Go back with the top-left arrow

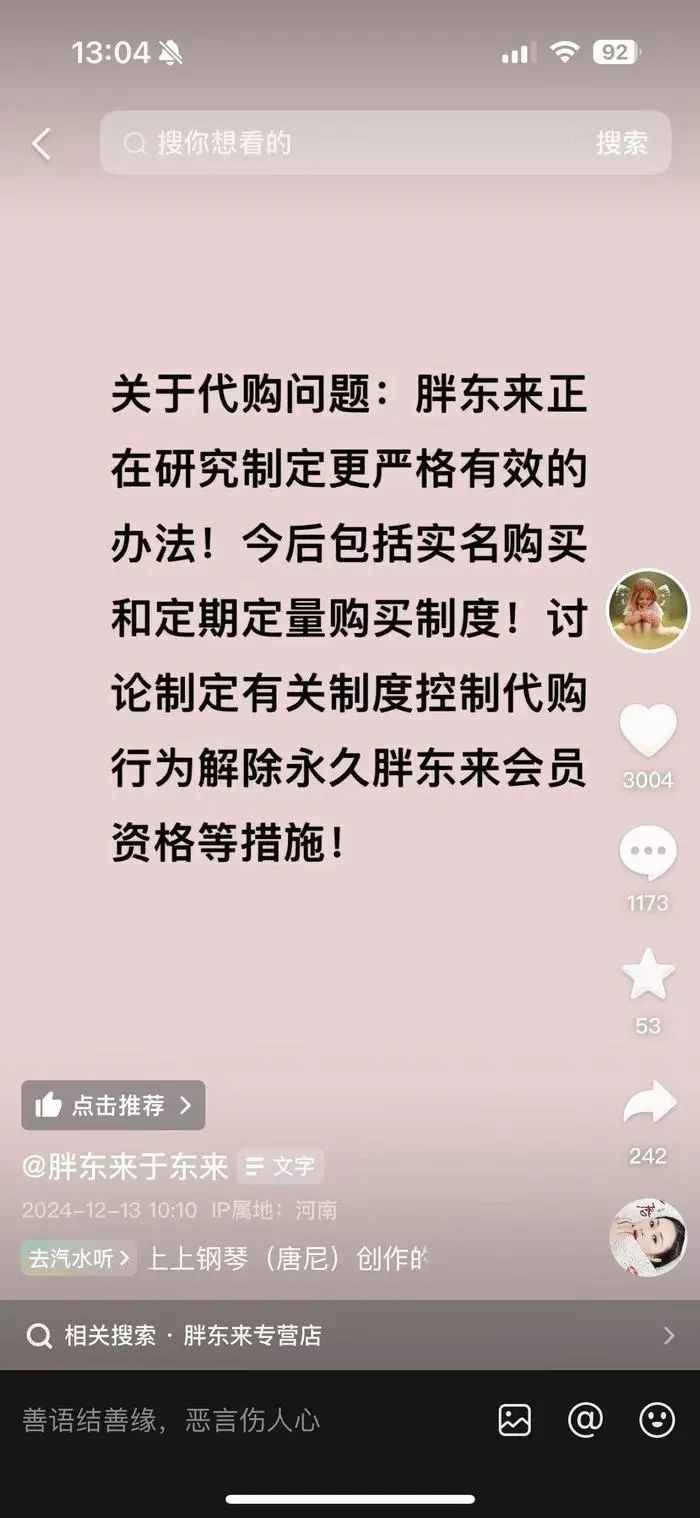coord(41,144)
